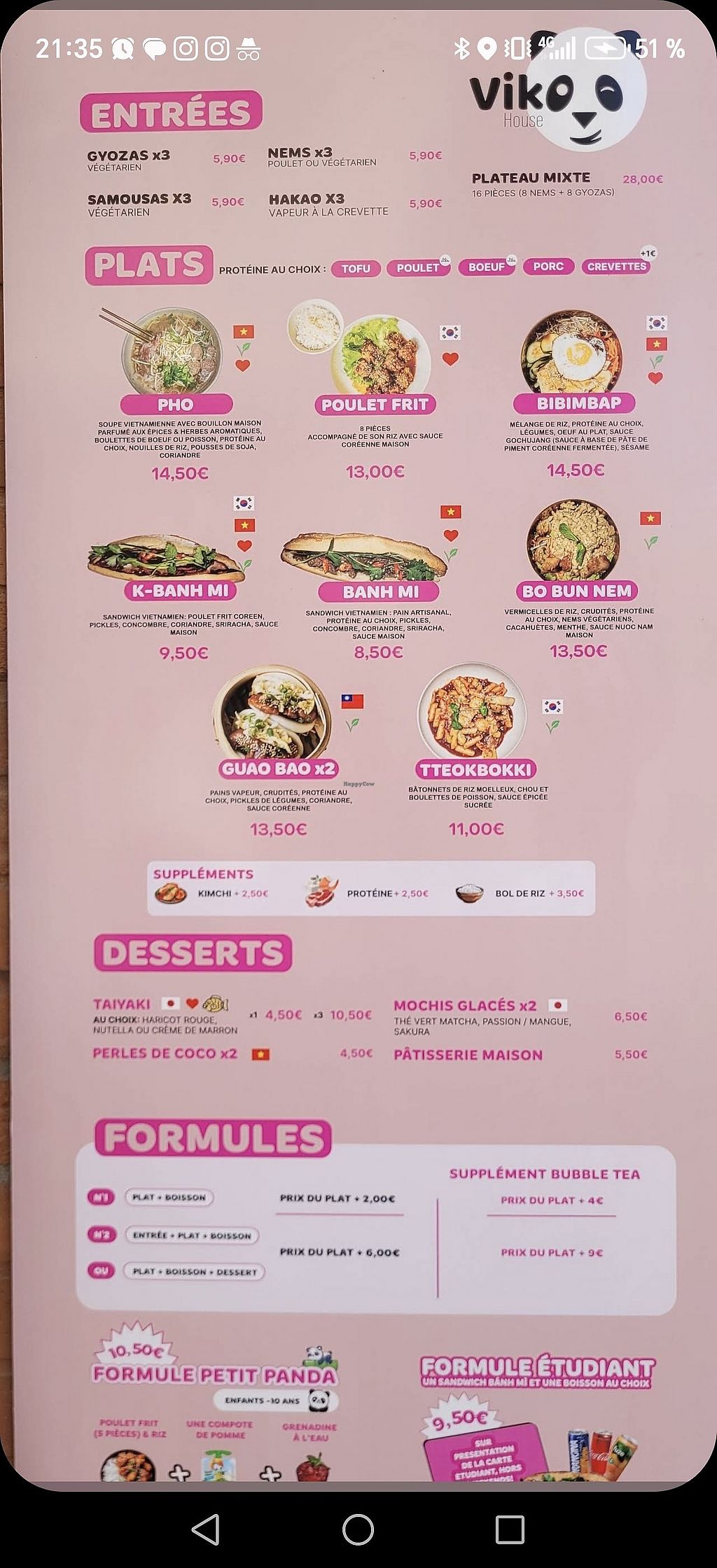The width and height of the screenshot is (717, 1568).
Task: Tap the home button in the navigation bar
Action: [x=358, y=1529]
